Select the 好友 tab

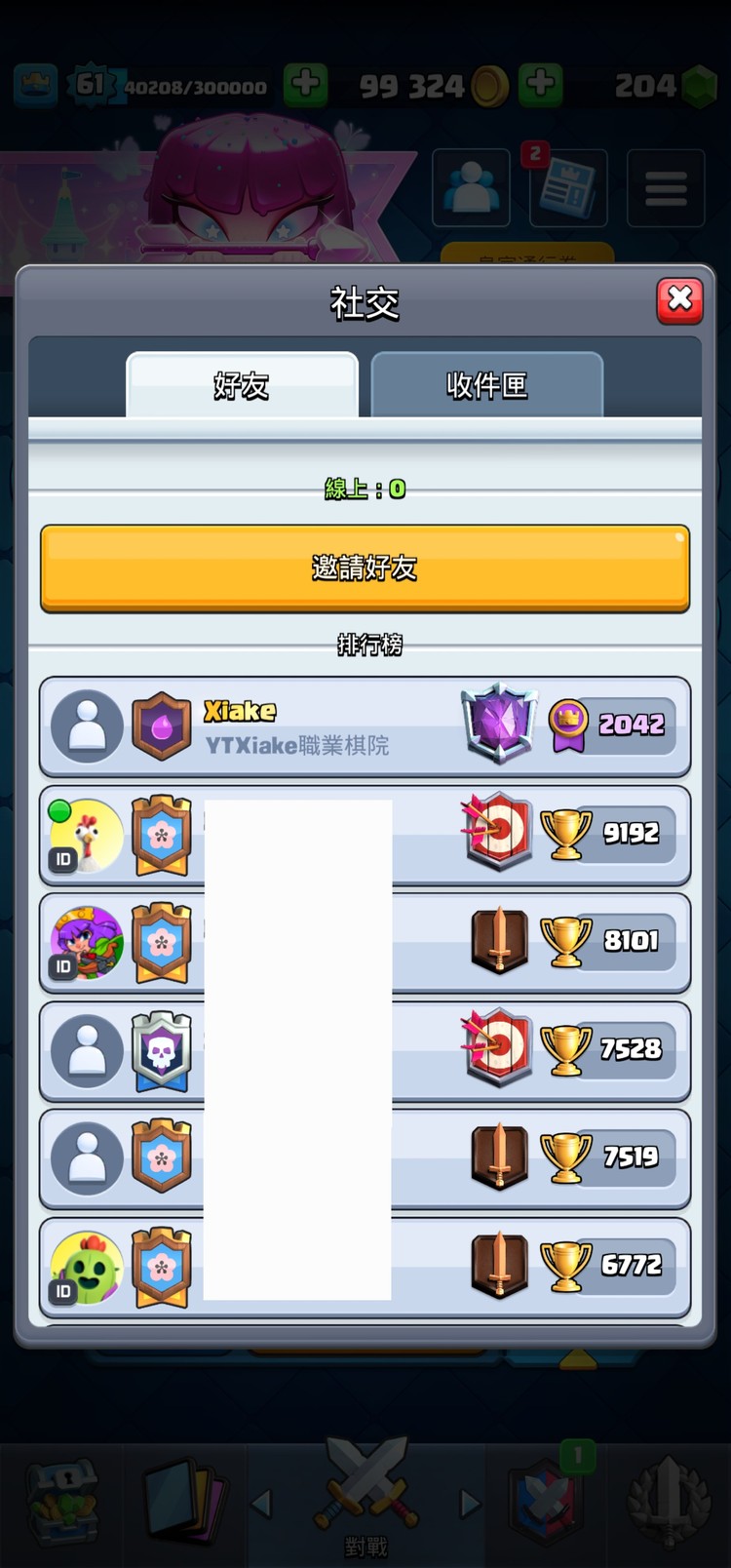[242, 386]
